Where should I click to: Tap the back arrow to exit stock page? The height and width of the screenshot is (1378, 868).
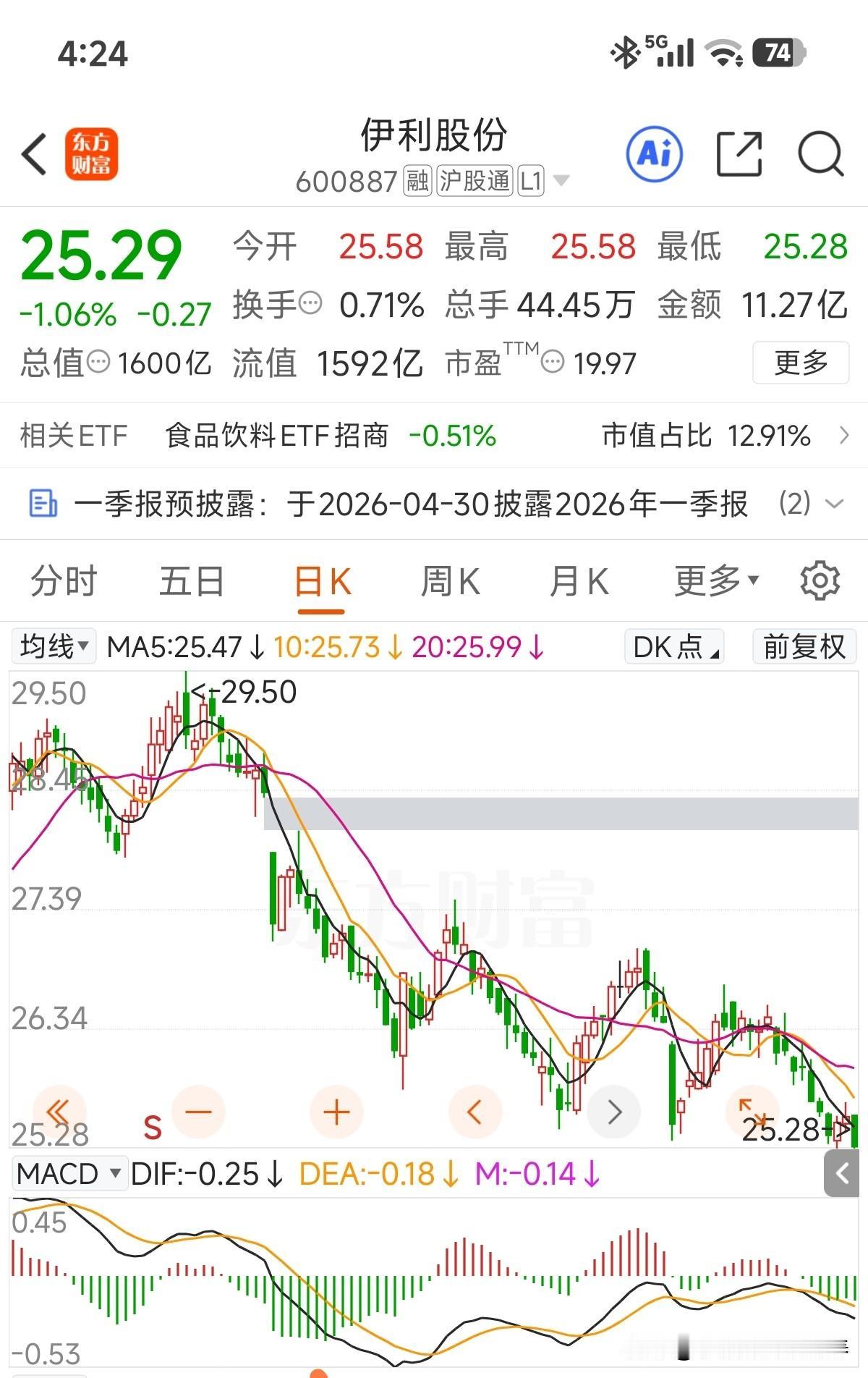[x=34, y=153]
